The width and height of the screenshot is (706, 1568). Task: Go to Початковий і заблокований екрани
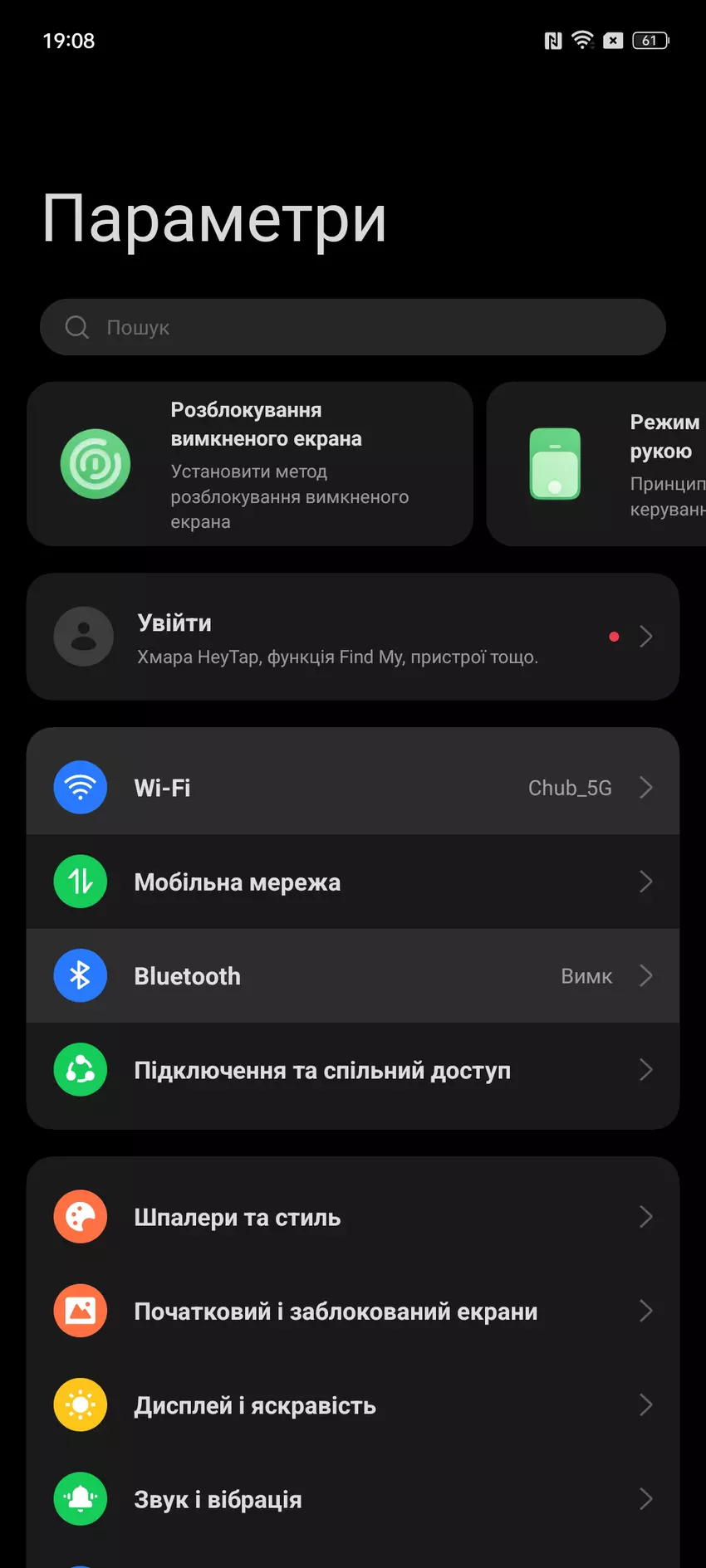point(352,1311)
